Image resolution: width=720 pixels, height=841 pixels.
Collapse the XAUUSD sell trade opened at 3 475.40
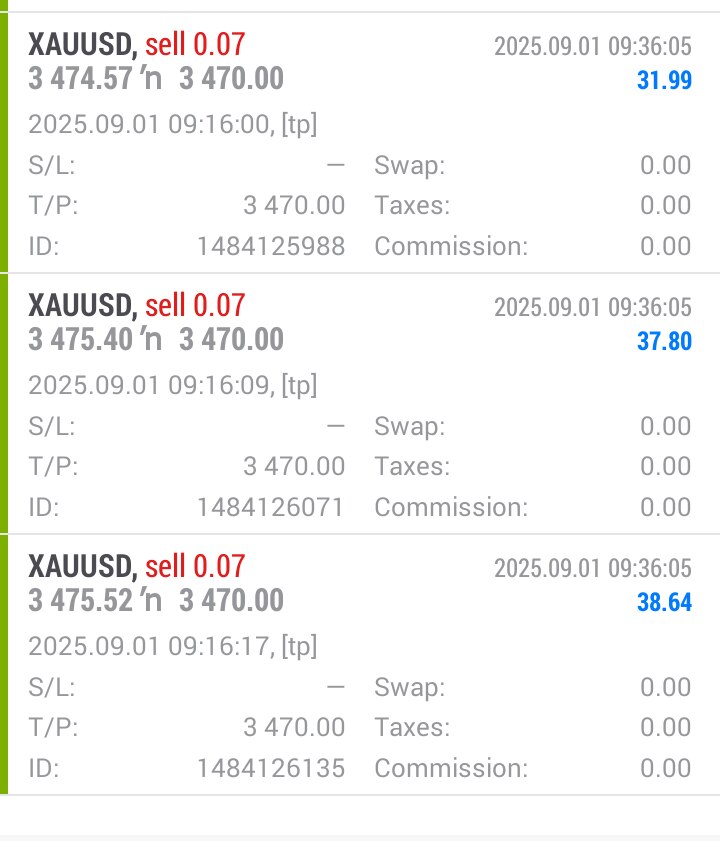coord(360,322)
